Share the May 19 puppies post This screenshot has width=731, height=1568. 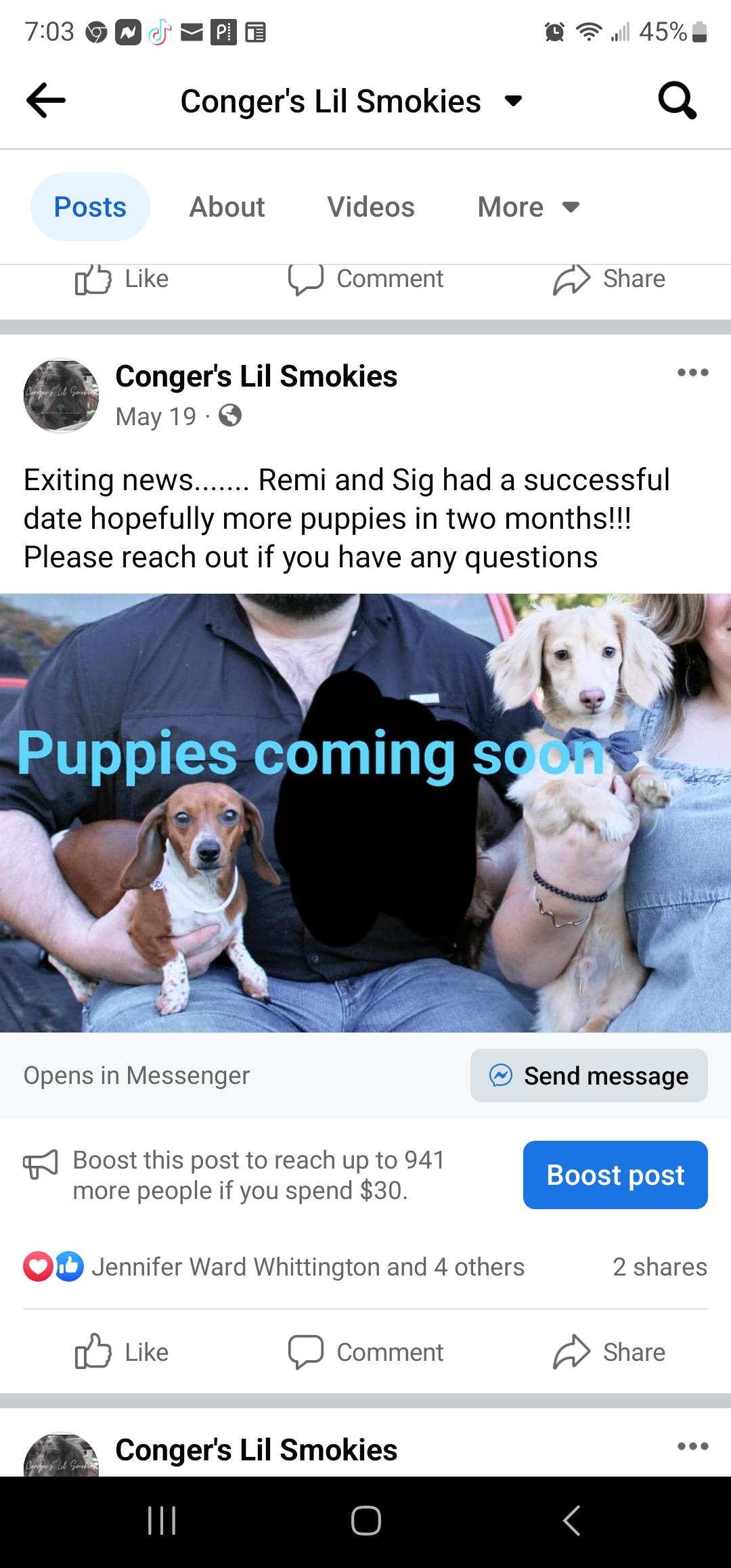click(x=609, y=1352)
